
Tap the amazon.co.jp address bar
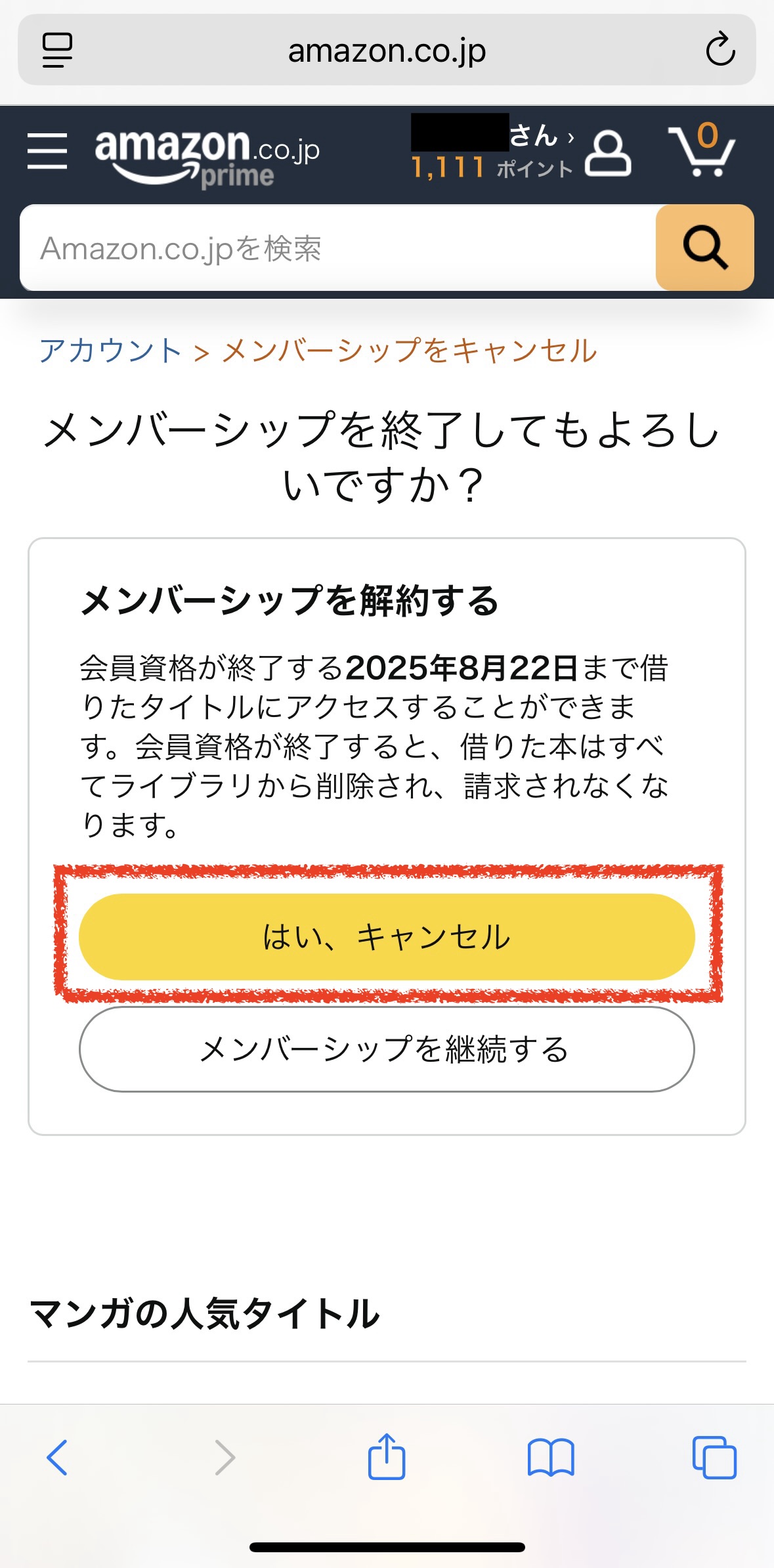(387, 51)
